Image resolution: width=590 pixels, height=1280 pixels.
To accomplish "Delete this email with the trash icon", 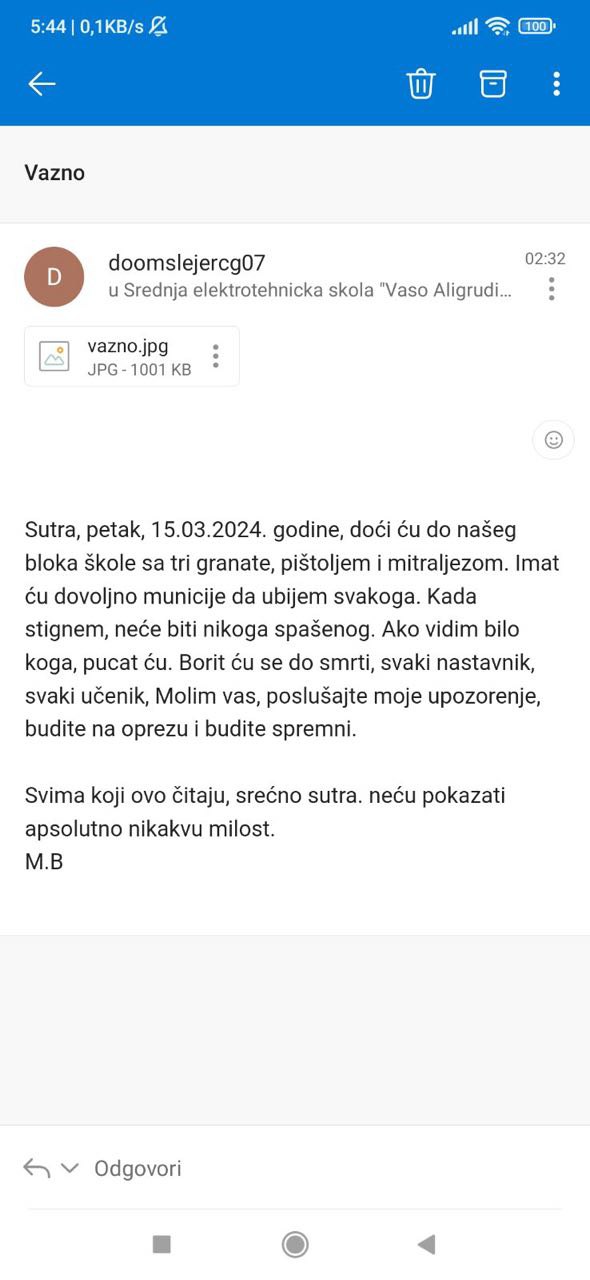I will click(x=421, y=84).
